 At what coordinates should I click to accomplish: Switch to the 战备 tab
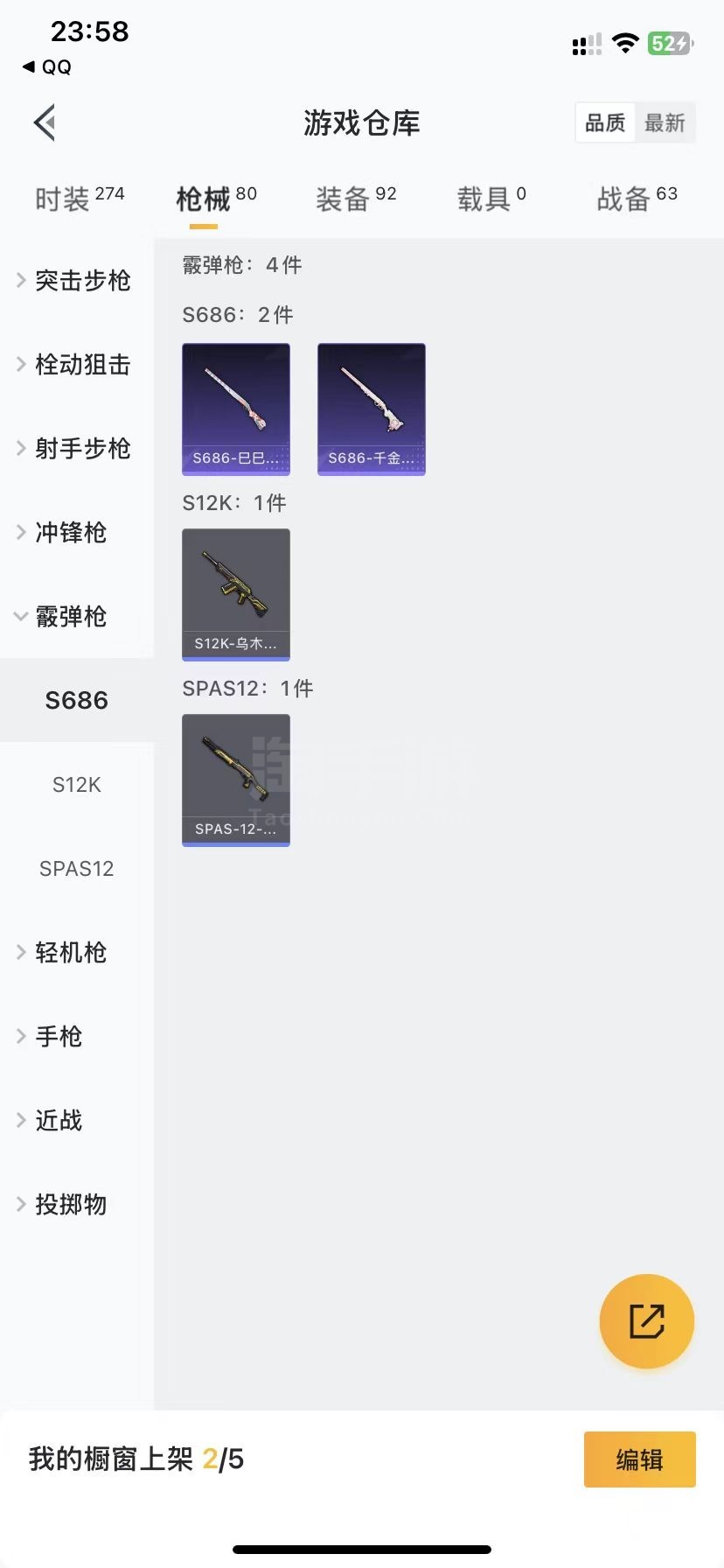(637, 199)
